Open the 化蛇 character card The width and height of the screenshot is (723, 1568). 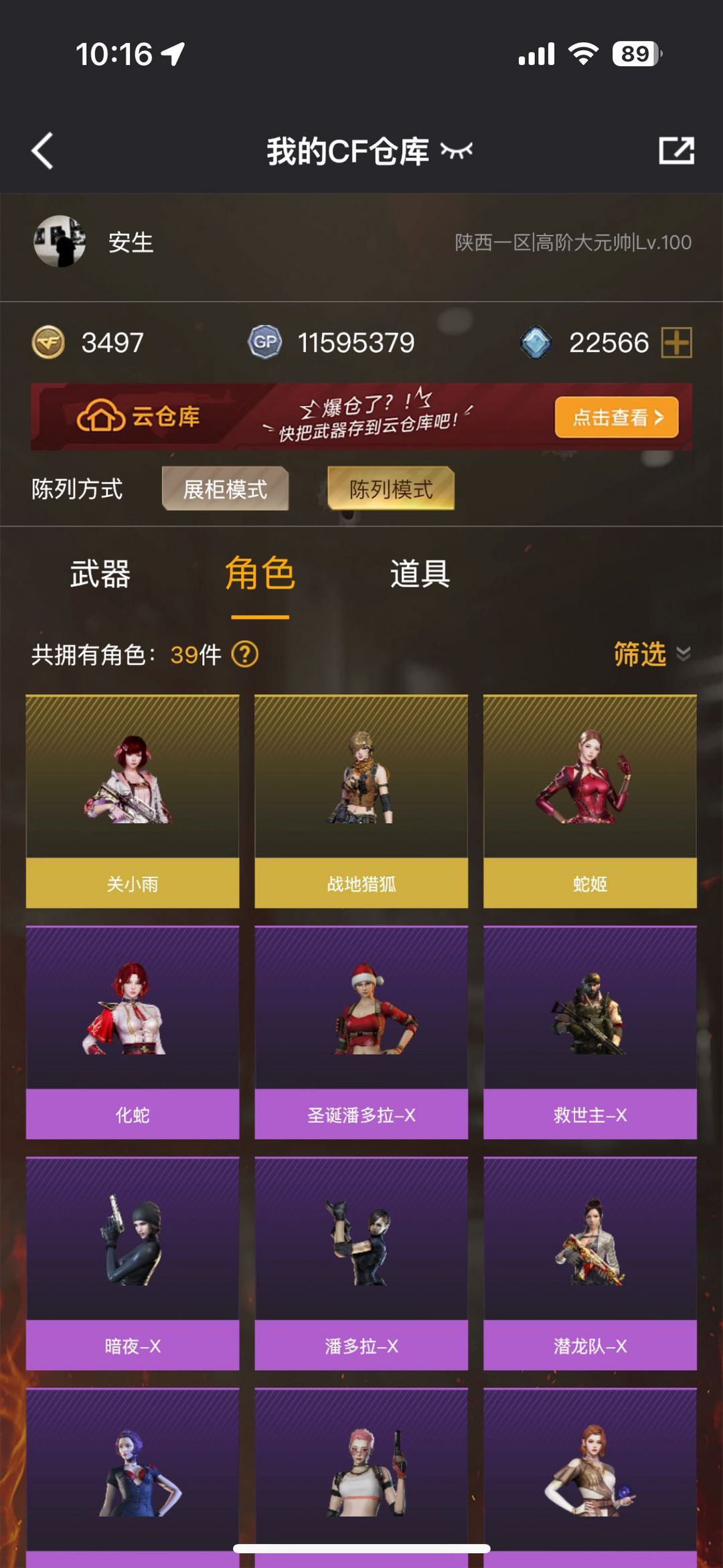coord(133,1033)
